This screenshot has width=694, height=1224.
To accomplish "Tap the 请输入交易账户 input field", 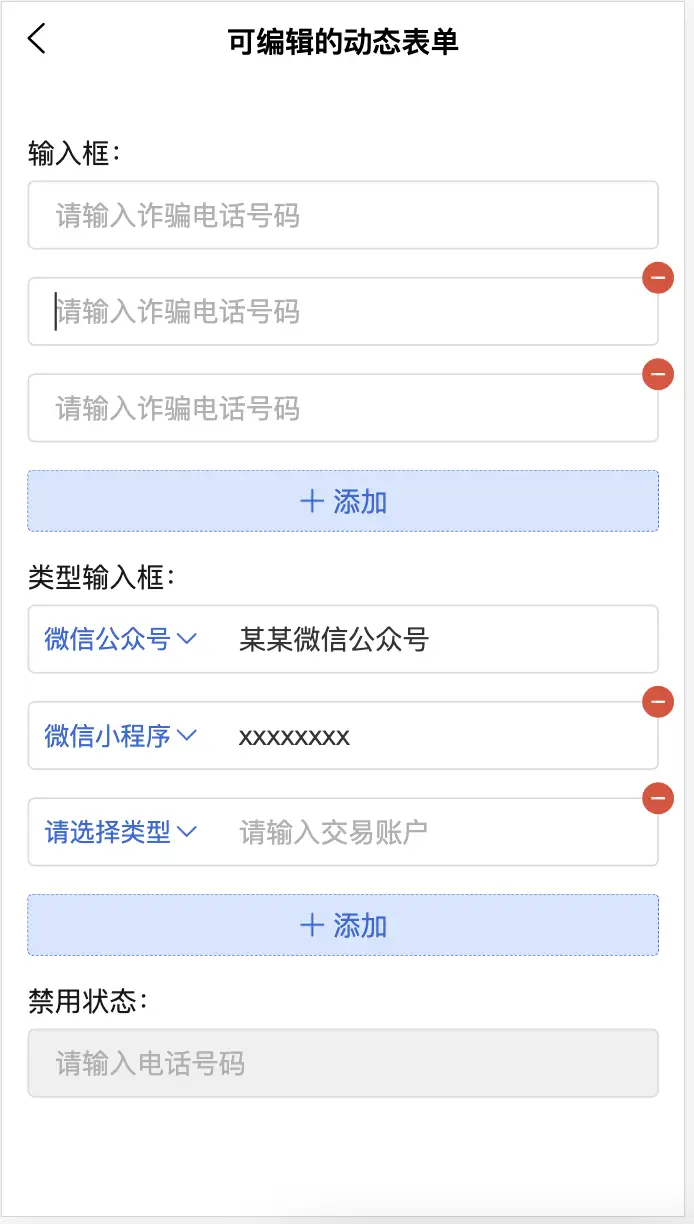I will (440, 832).
